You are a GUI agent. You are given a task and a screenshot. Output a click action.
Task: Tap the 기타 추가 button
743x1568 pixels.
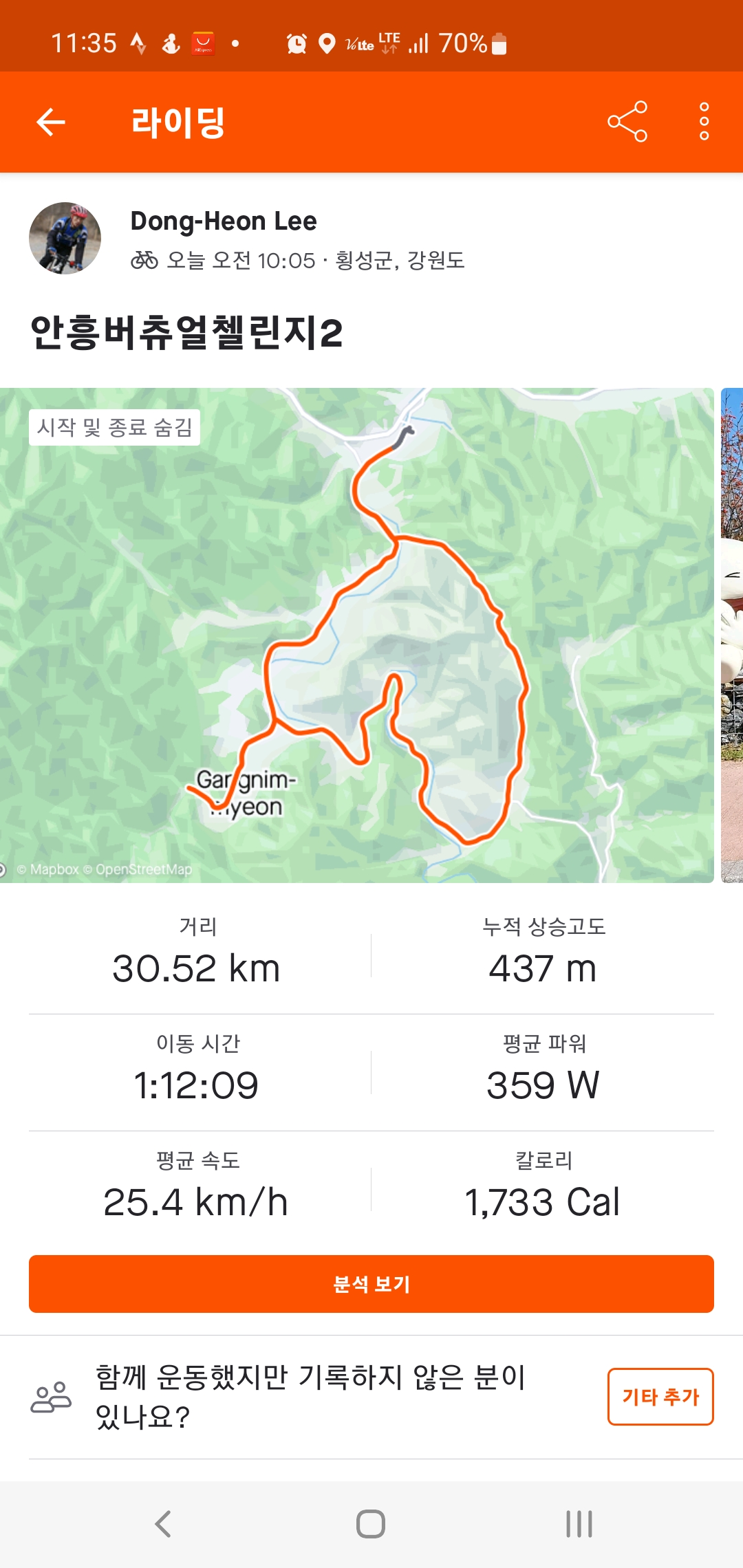[660, 1396]
